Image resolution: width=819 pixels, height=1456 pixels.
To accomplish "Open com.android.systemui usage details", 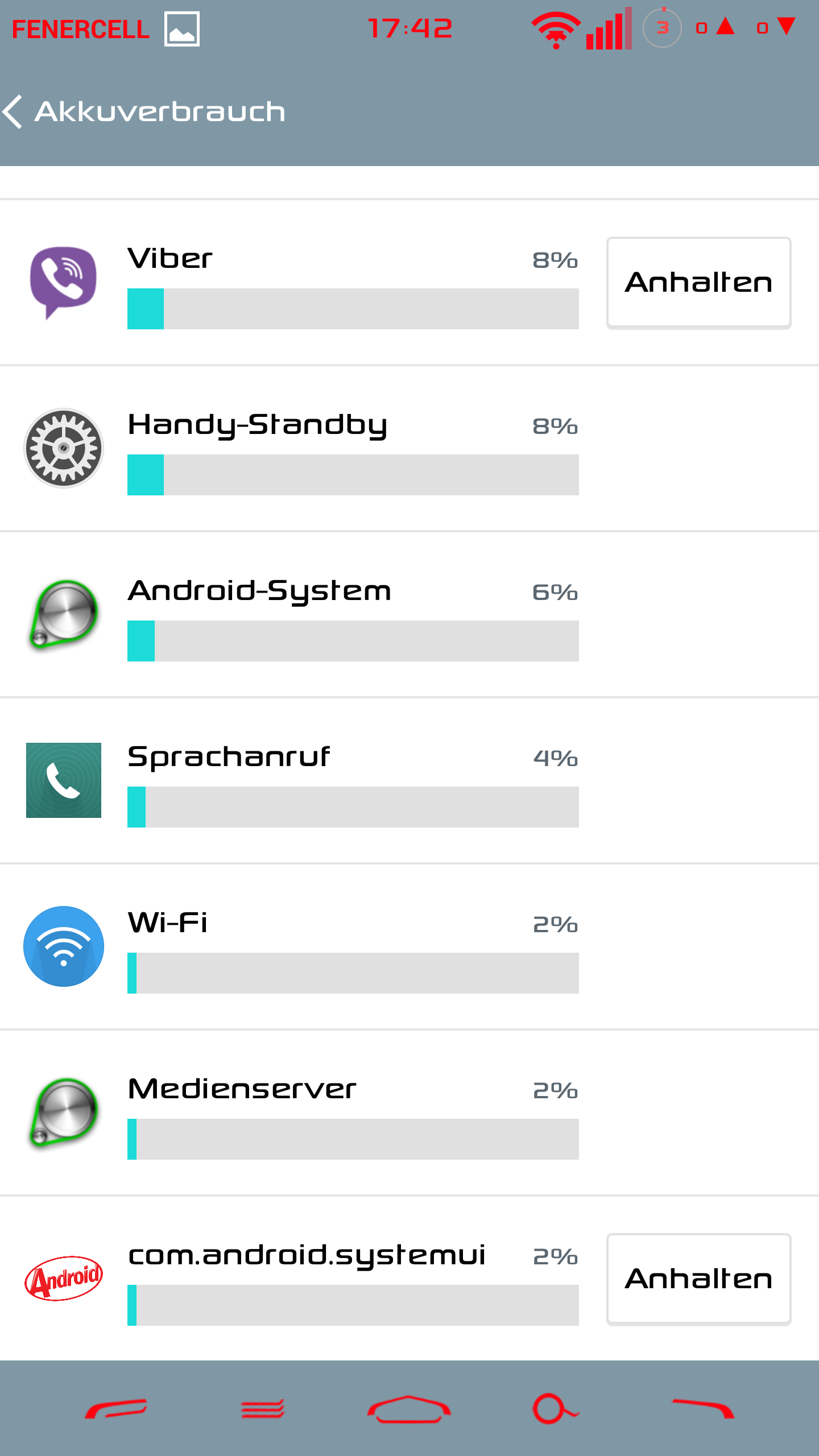I will (301, 1279).
